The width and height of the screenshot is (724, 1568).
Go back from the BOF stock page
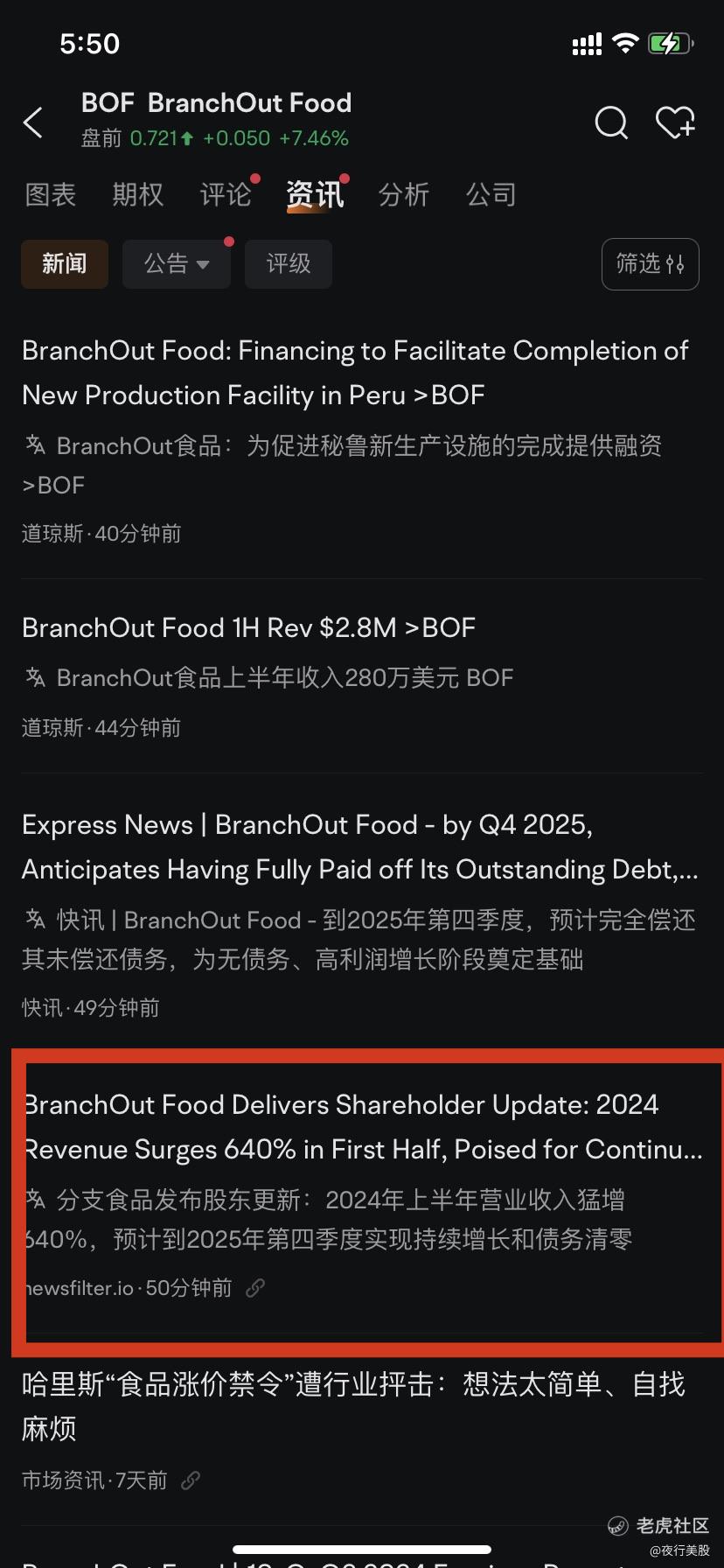(33, 122)
